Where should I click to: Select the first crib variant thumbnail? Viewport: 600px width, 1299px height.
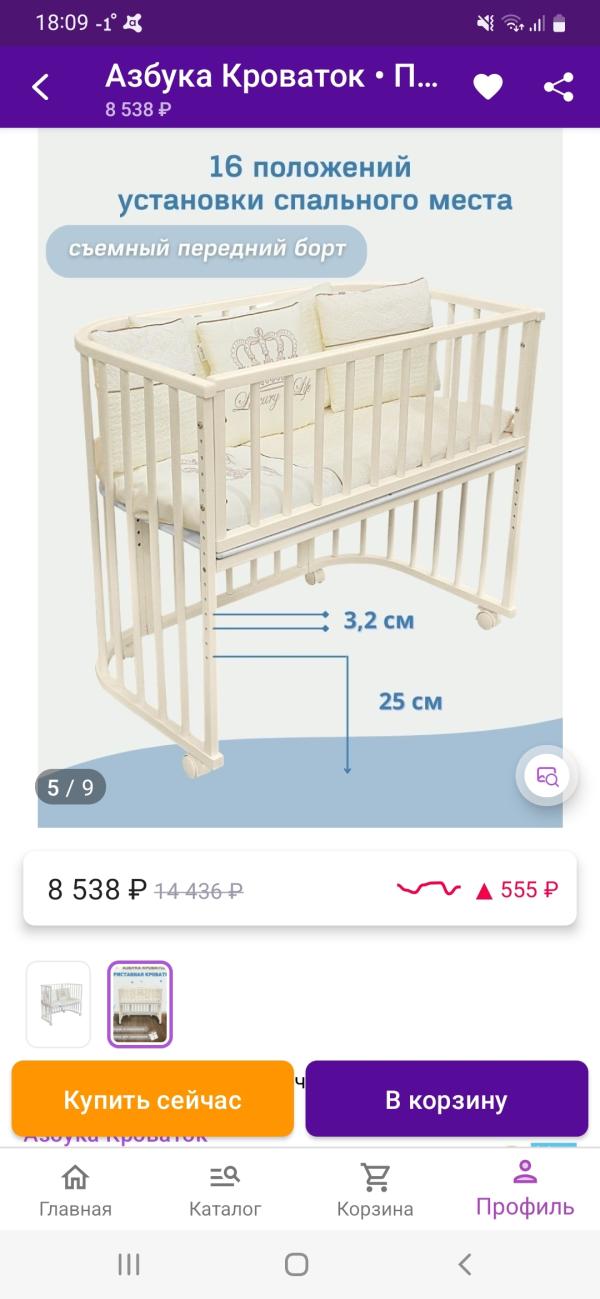[58, 1003]
